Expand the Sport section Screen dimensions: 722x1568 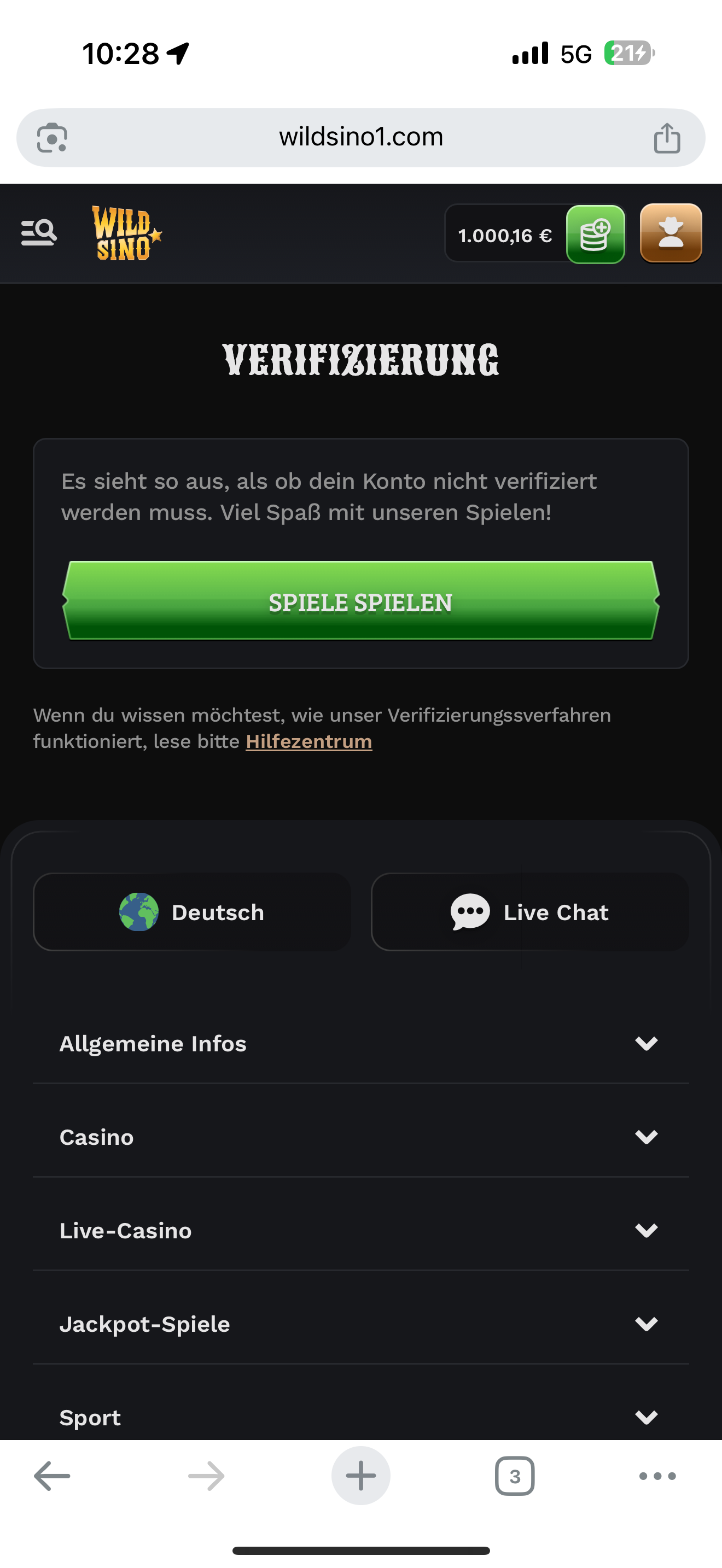point(360,1417)
